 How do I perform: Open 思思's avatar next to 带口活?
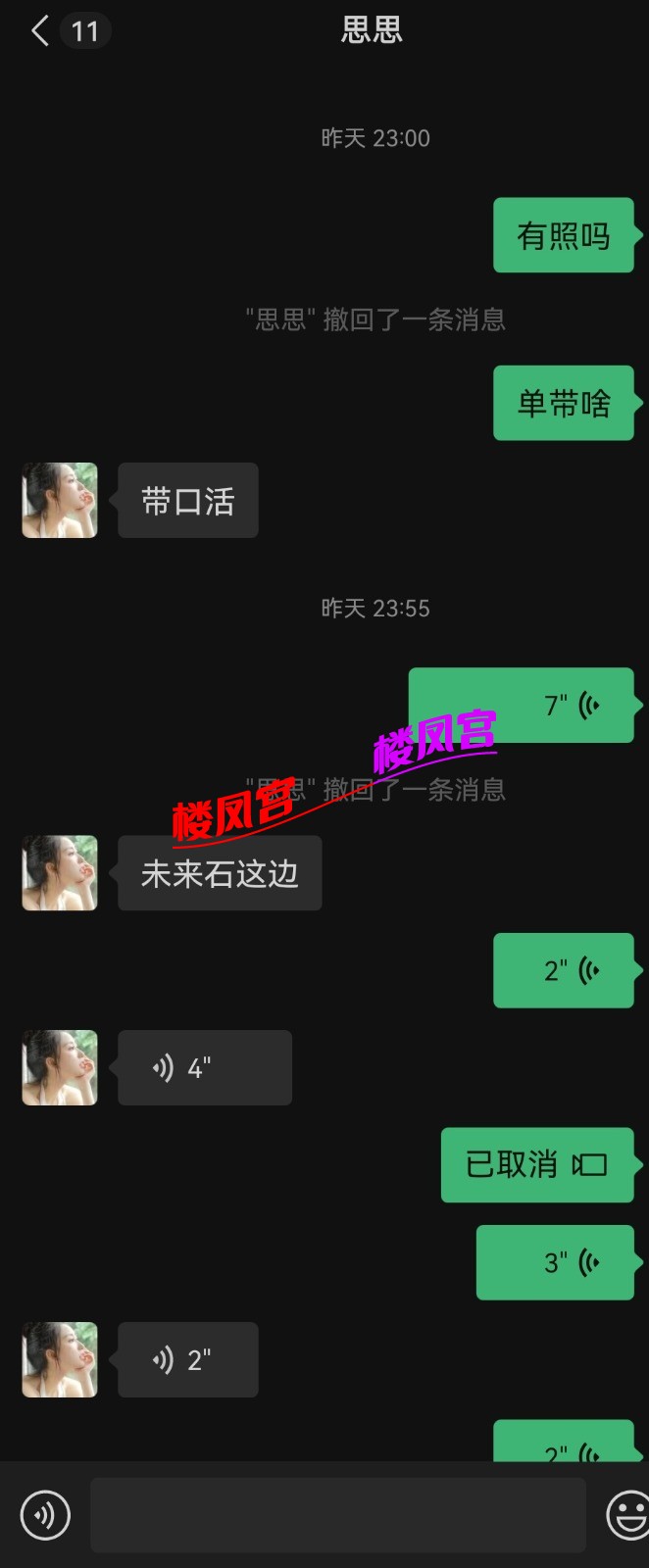tap(60, 501)
